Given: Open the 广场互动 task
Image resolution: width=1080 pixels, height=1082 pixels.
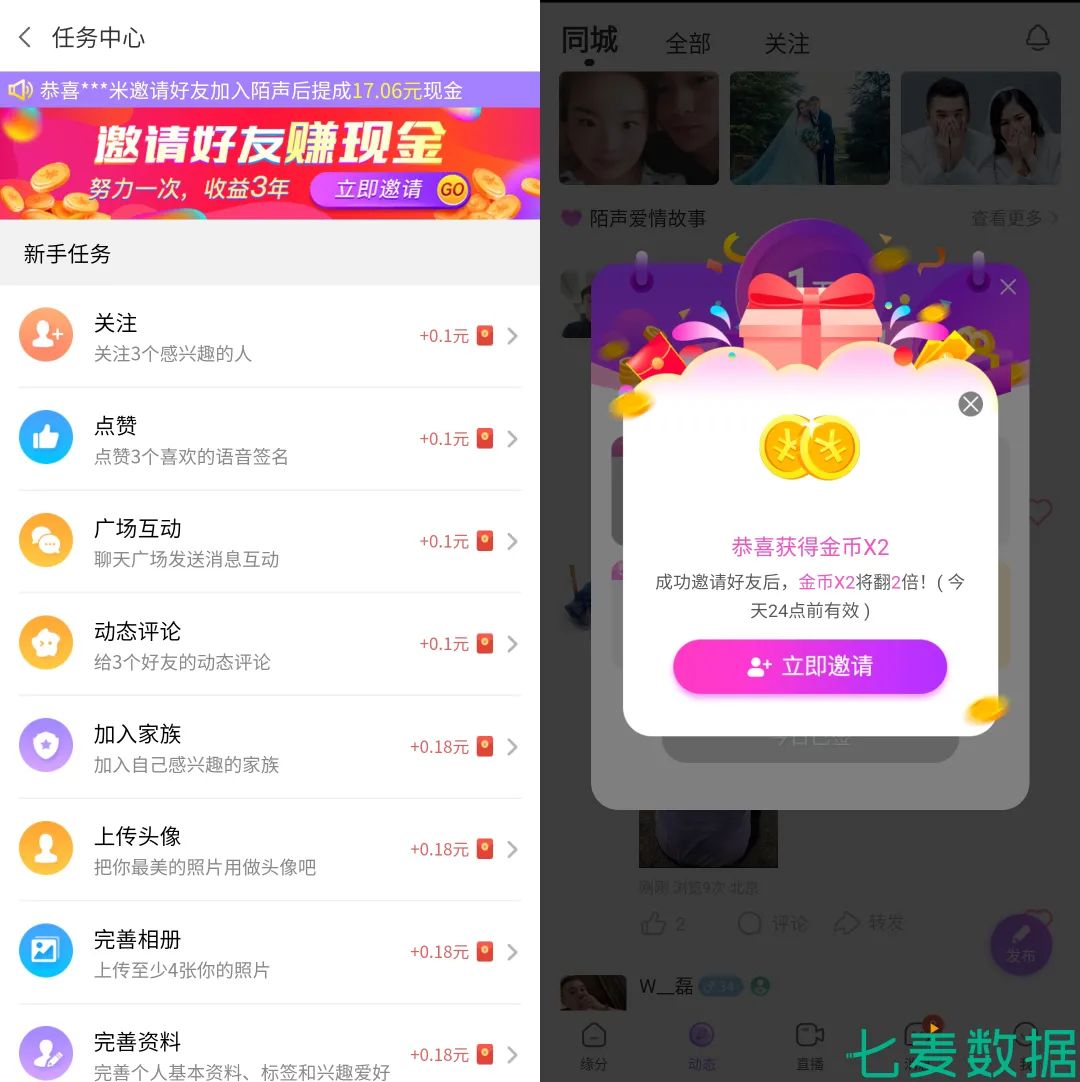Looking at the screenshot, I should pyautogui.click(x=270, y=542).
